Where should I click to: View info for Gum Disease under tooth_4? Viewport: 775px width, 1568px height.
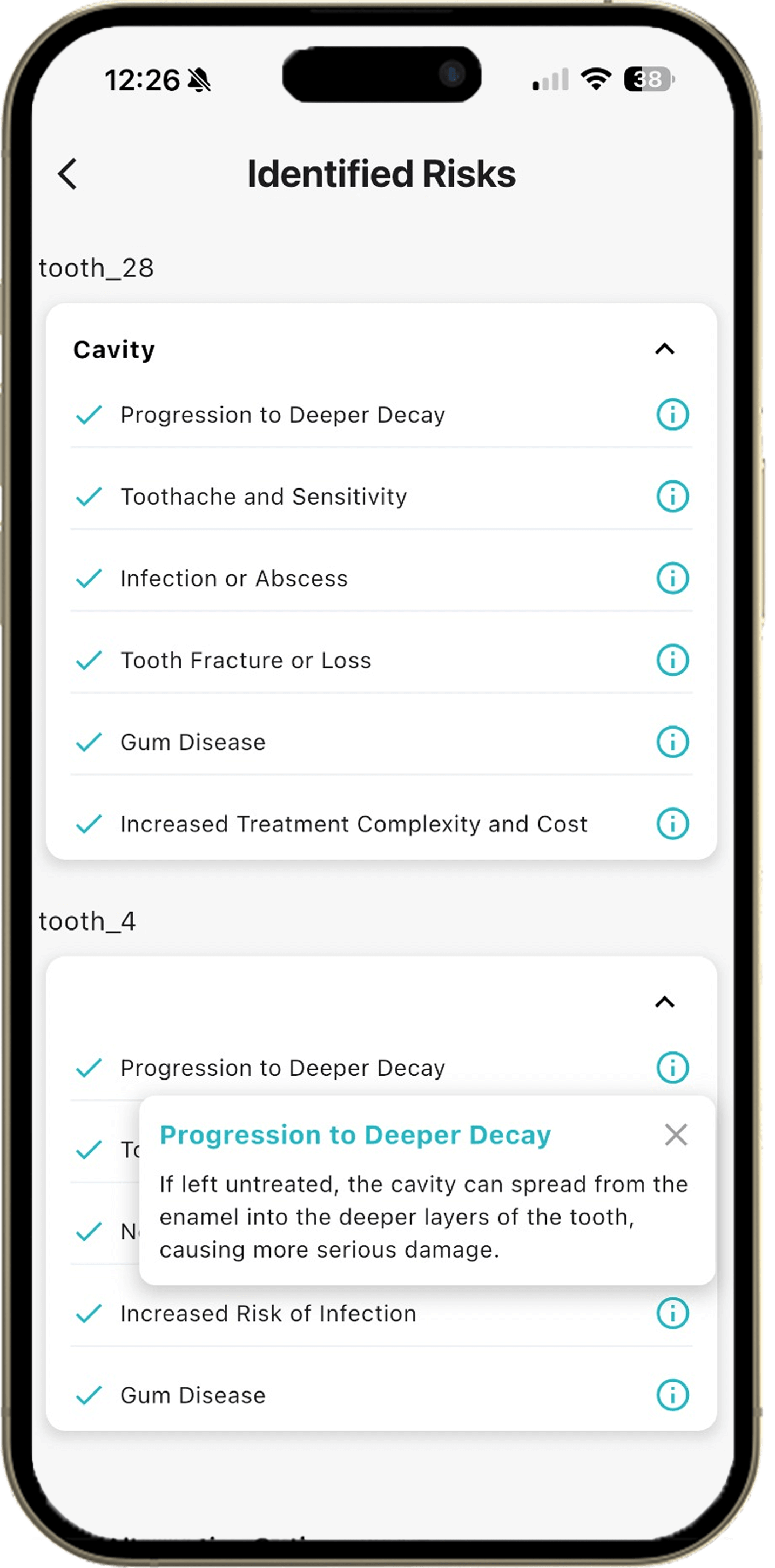coord(672,1395)
